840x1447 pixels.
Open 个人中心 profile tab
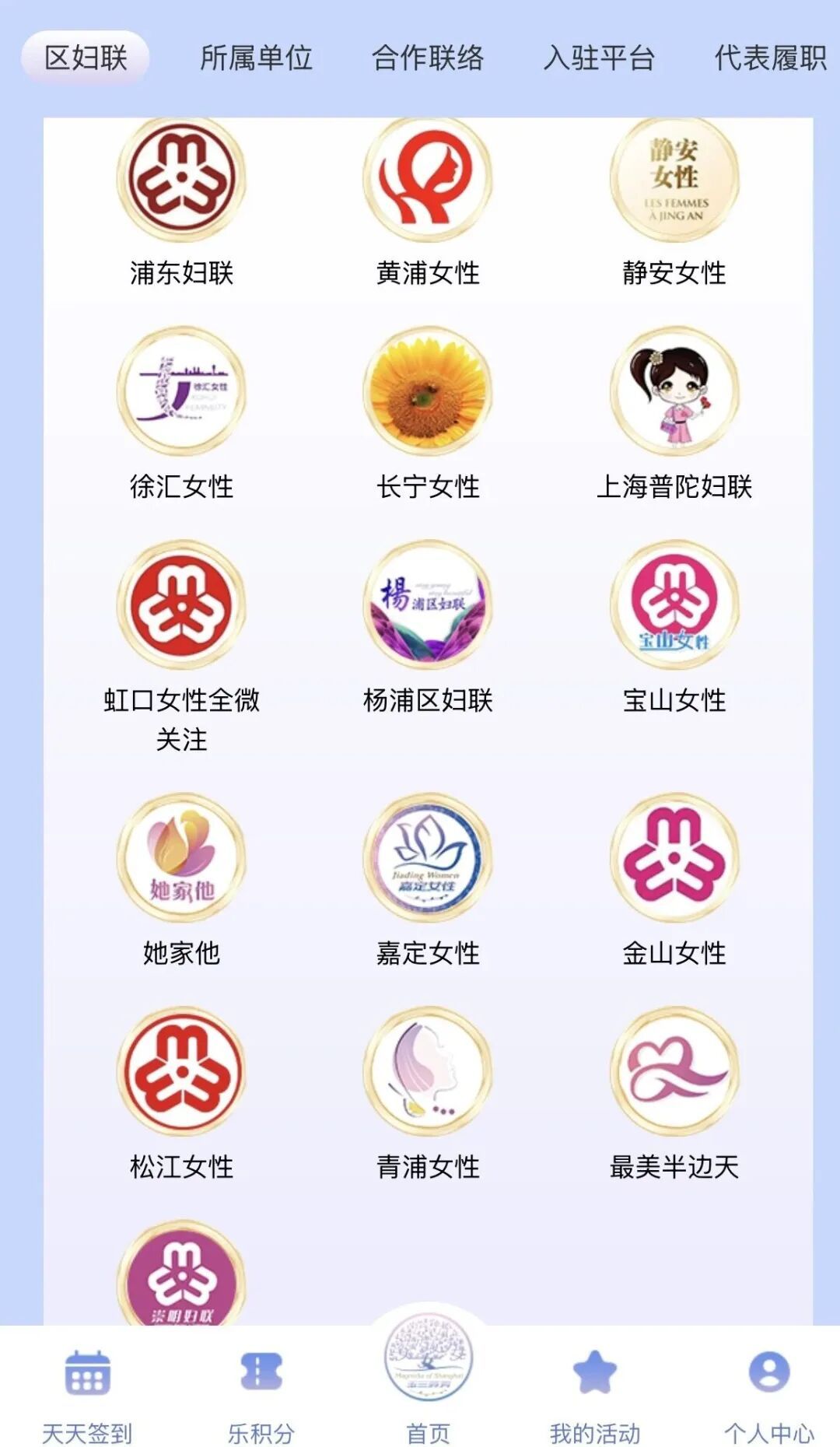769,1393
